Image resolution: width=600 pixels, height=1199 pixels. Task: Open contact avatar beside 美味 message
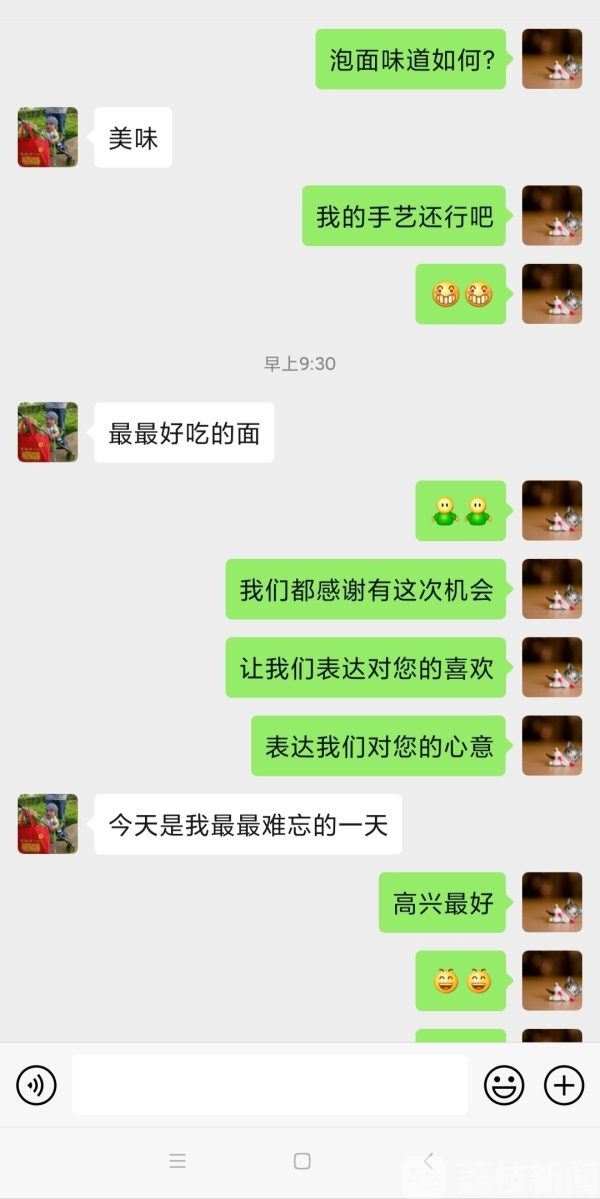[x=47, y=137]
